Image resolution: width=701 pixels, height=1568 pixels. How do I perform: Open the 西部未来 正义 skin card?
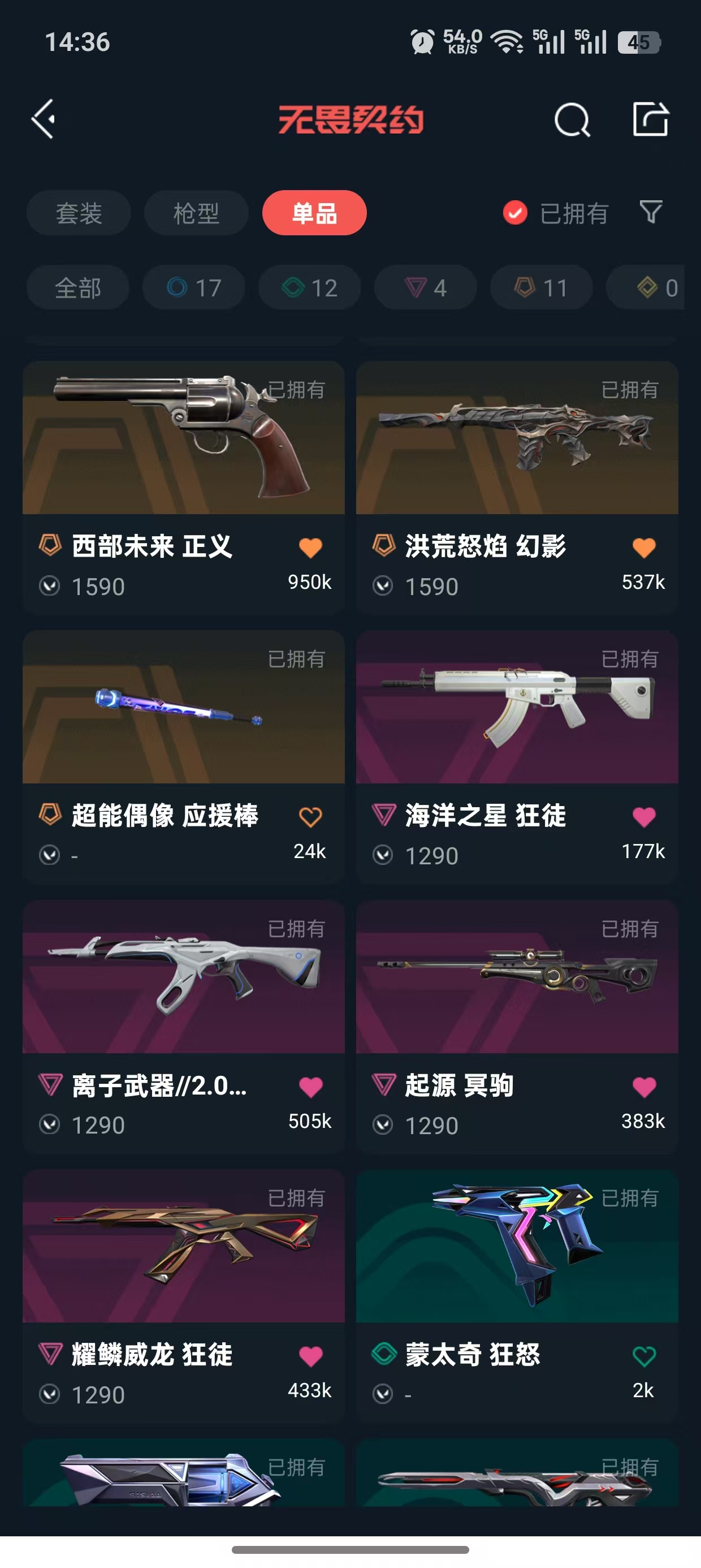183,488
